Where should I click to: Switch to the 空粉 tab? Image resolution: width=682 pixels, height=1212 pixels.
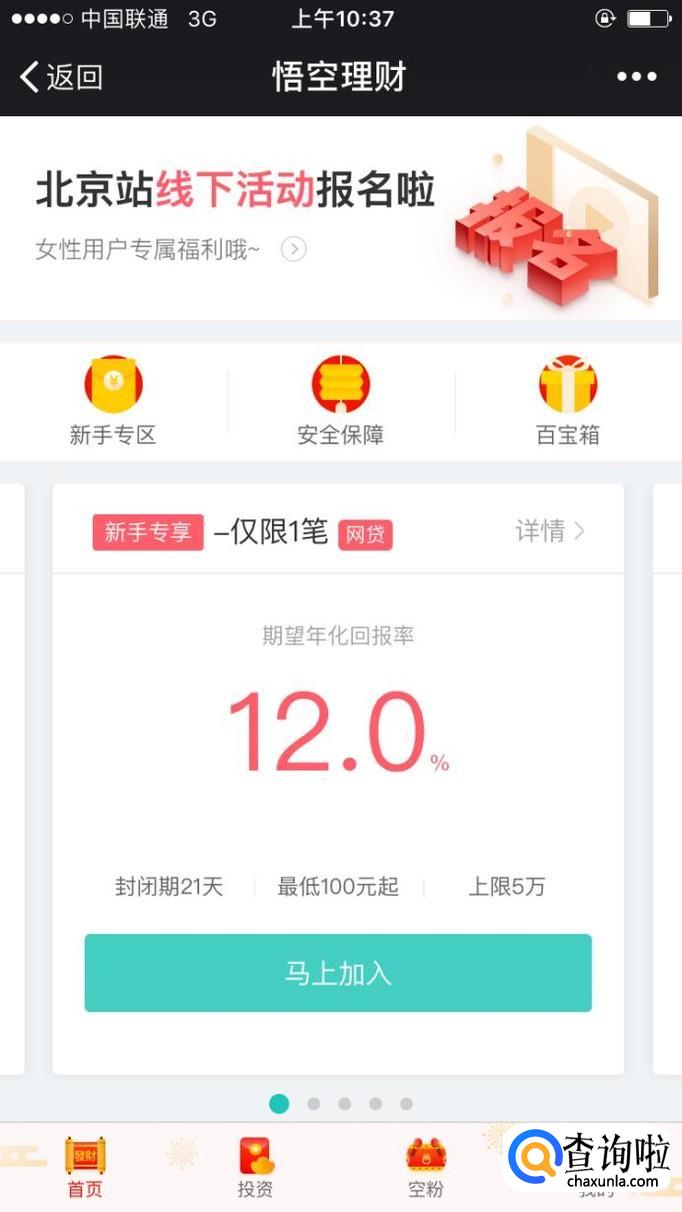click(x=426, y=1167)
